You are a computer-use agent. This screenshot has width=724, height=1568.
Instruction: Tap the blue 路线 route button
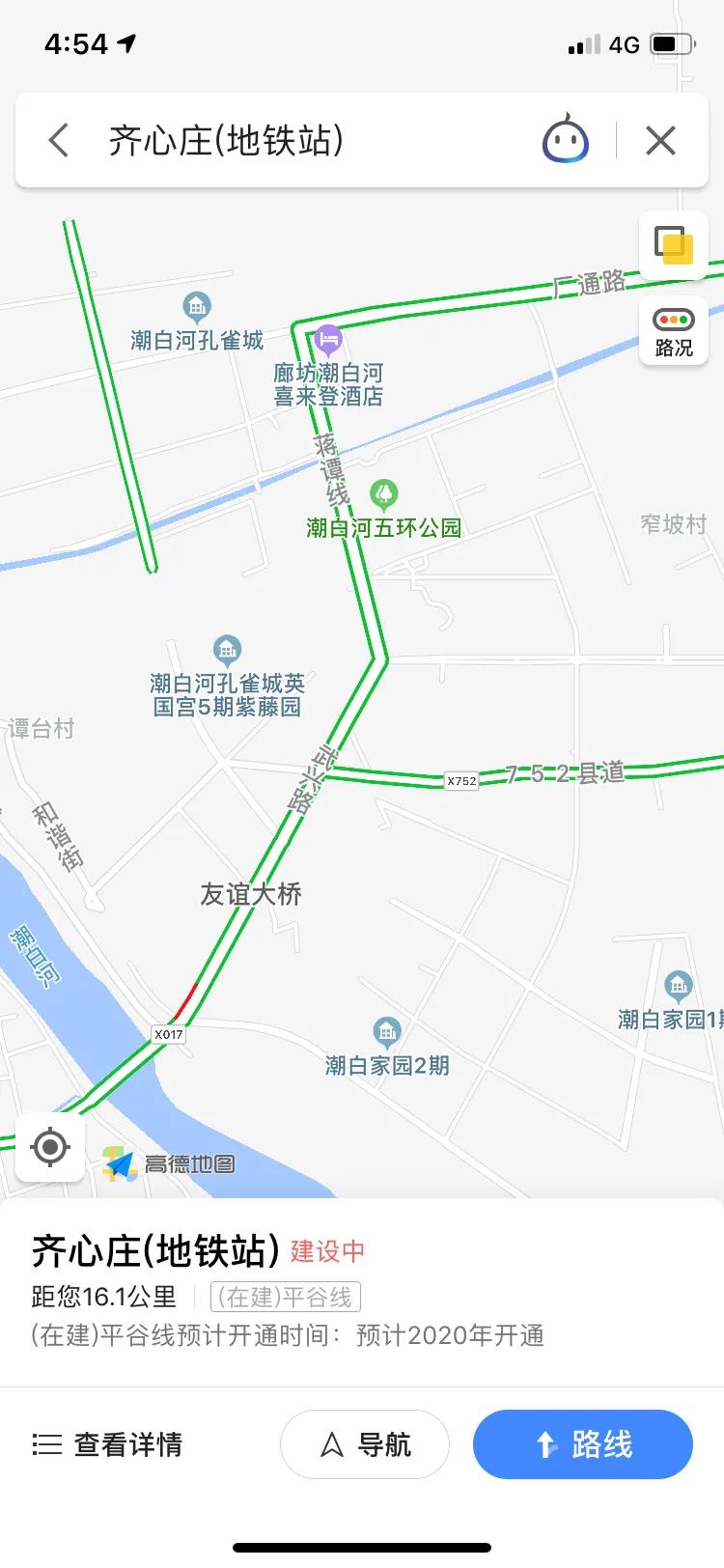[x=582, y=1445]
